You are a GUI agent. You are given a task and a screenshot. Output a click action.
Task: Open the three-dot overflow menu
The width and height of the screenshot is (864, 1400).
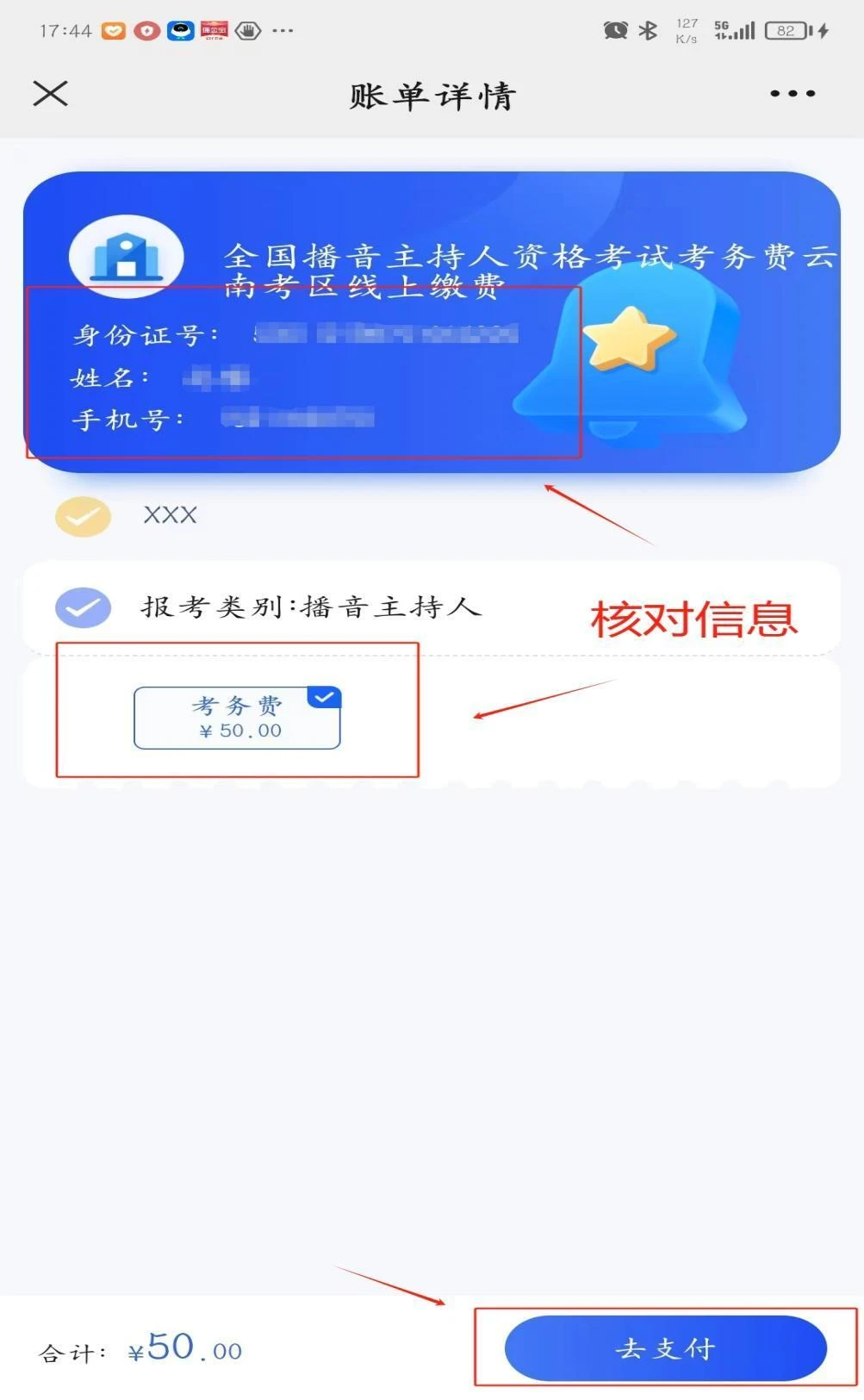pyautogui.click(x=792, y=93)
